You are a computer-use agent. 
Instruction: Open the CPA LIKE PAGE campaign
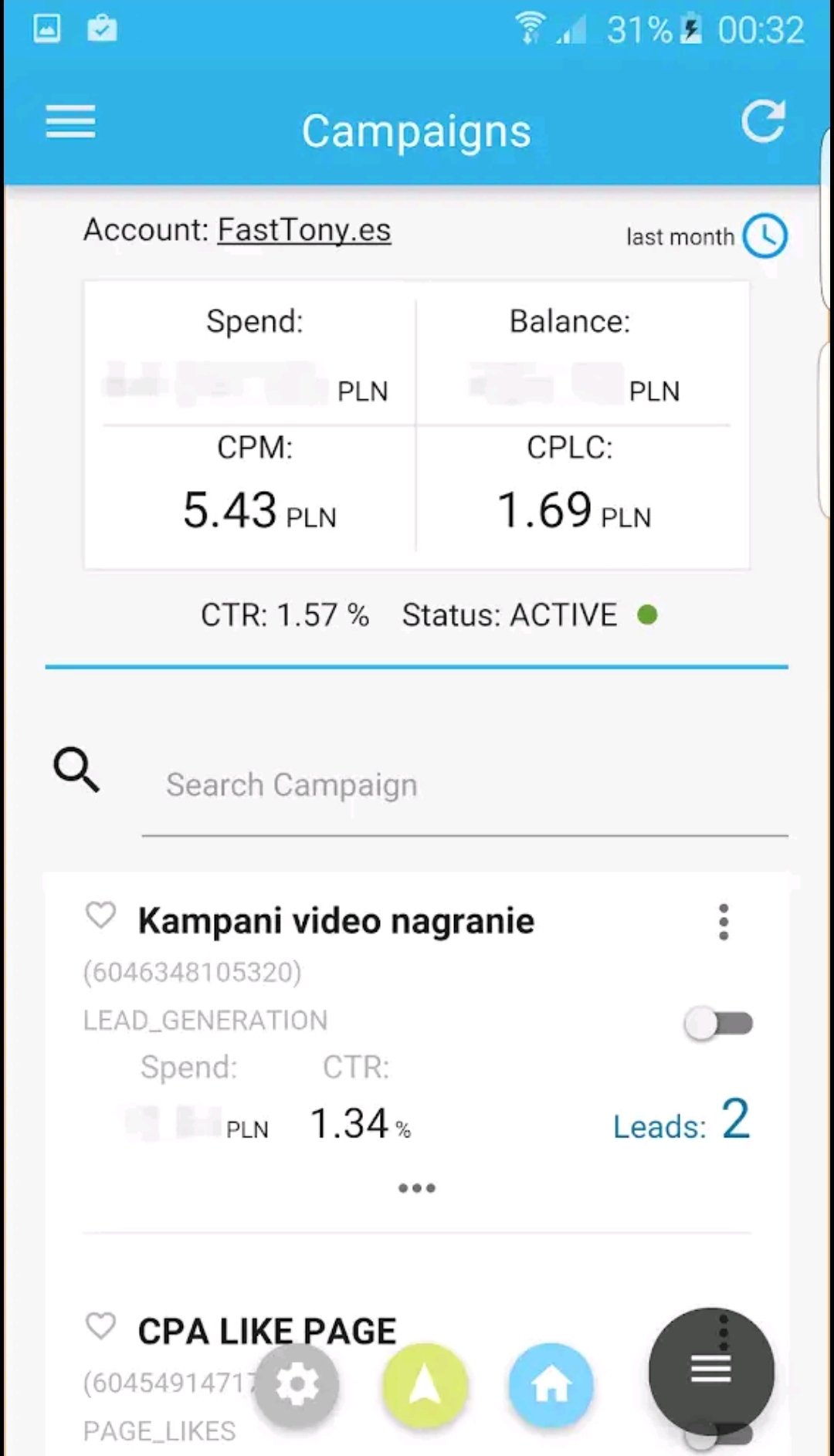(266, 1331)
